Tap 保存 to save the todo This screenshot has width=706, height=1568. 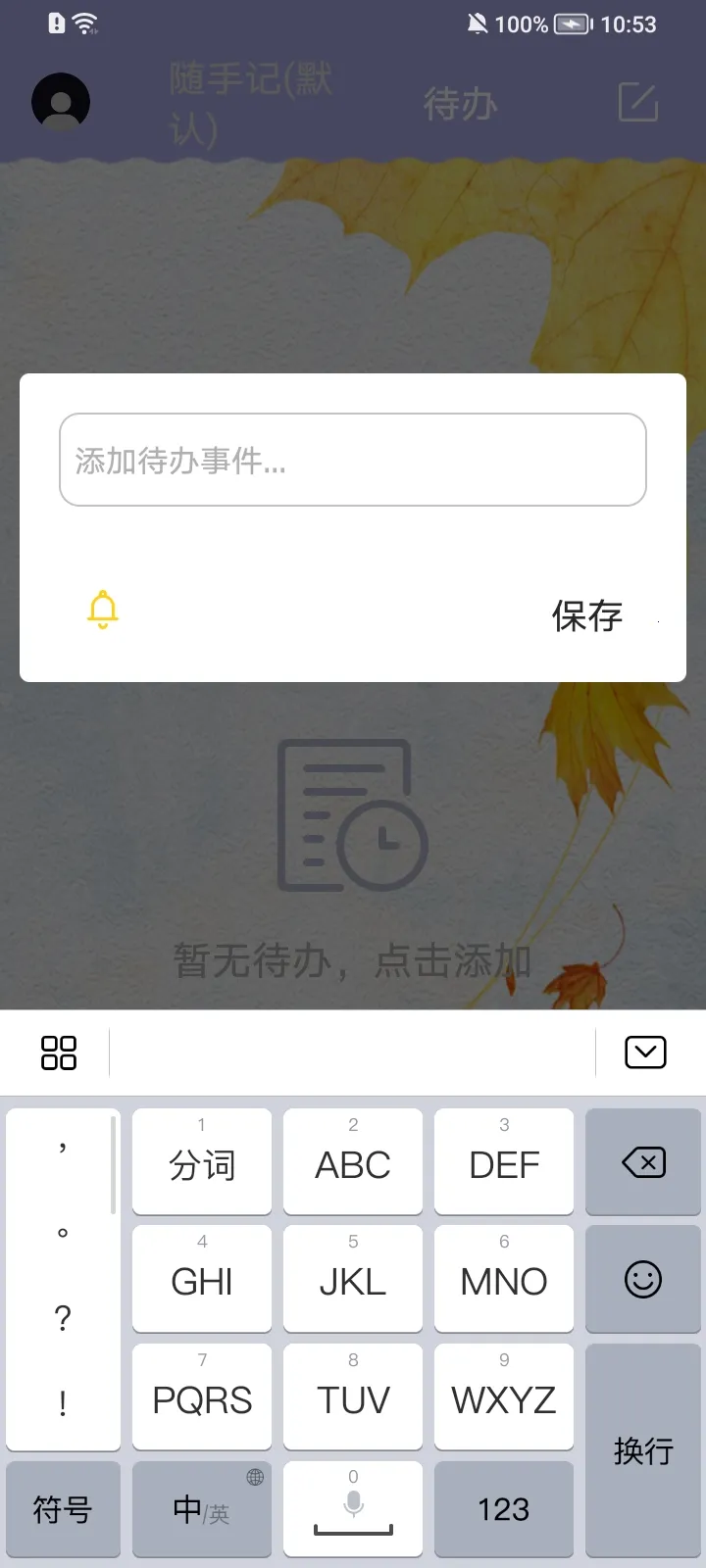586,616
